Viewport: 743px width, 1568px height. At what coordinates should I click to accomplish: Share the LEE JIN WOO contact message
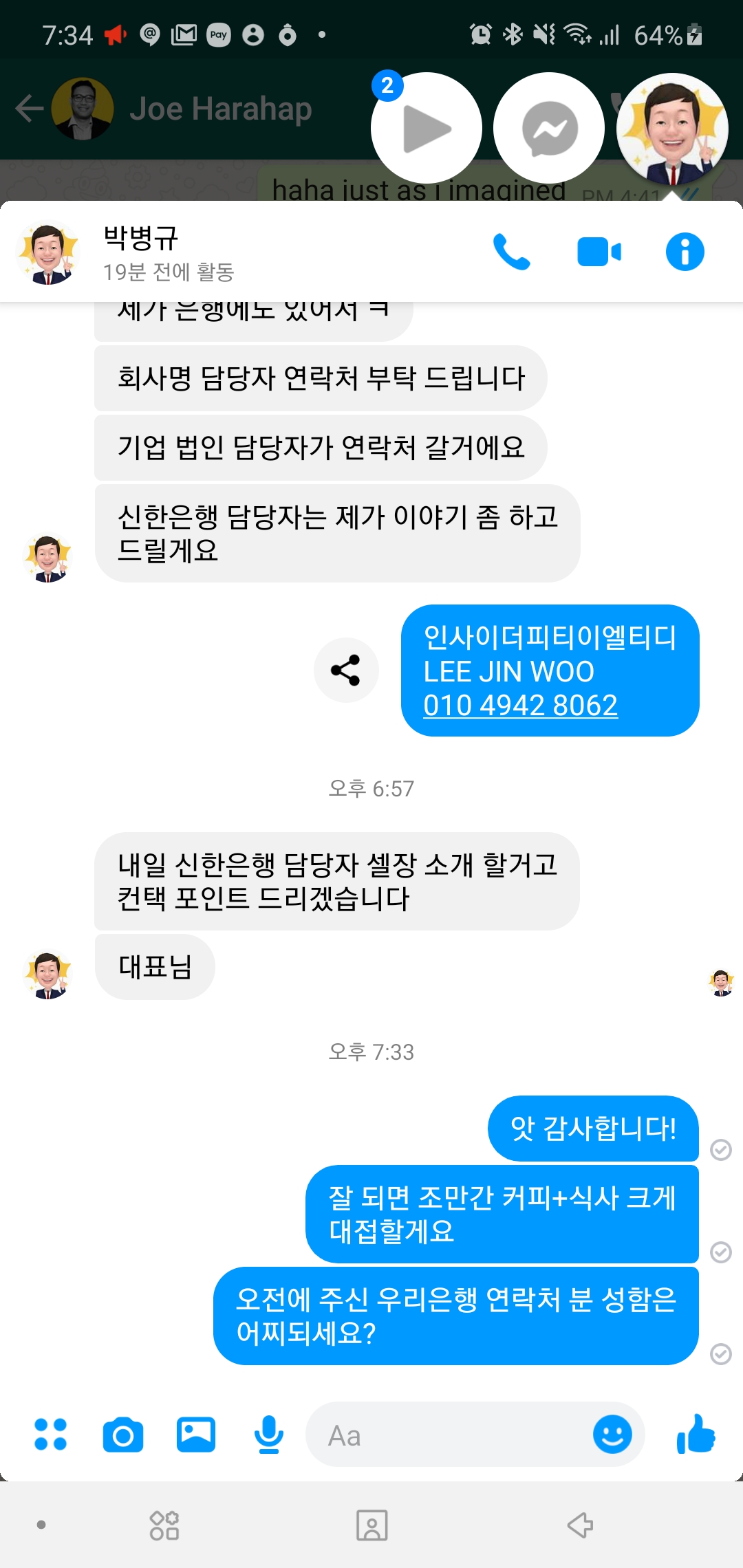click(x=346, y=670)
